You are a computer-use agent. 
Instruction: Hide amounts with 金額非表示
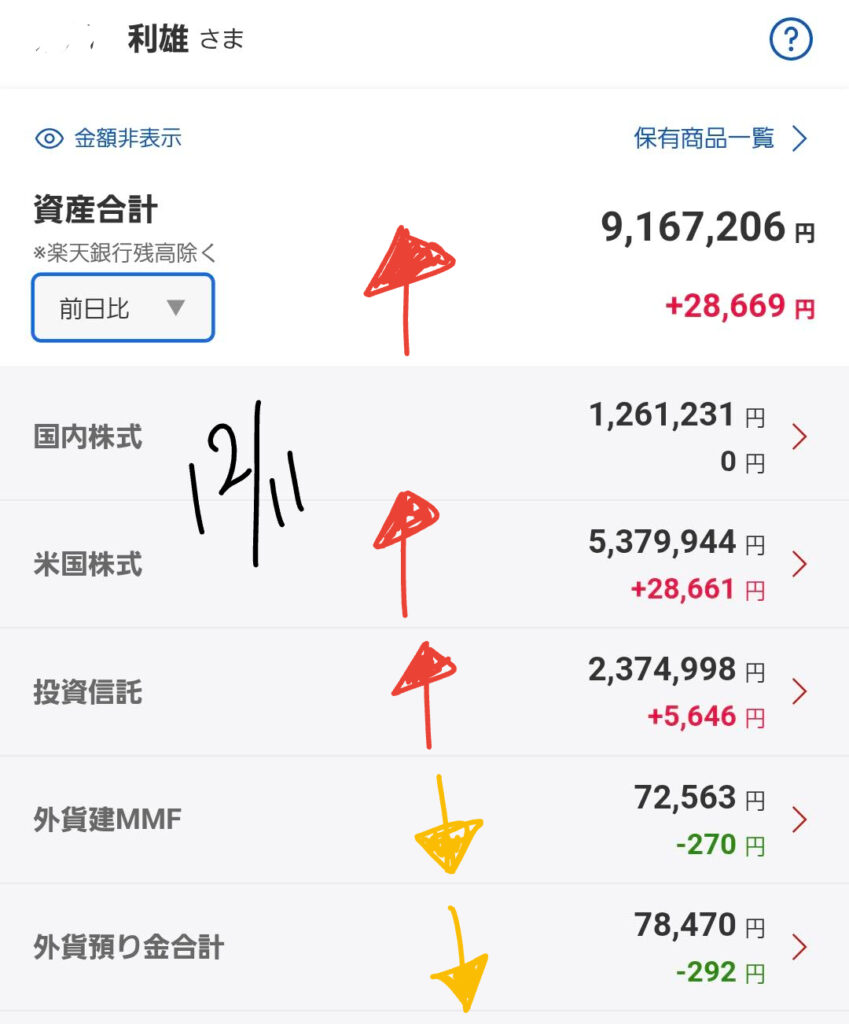coord(109,138)
